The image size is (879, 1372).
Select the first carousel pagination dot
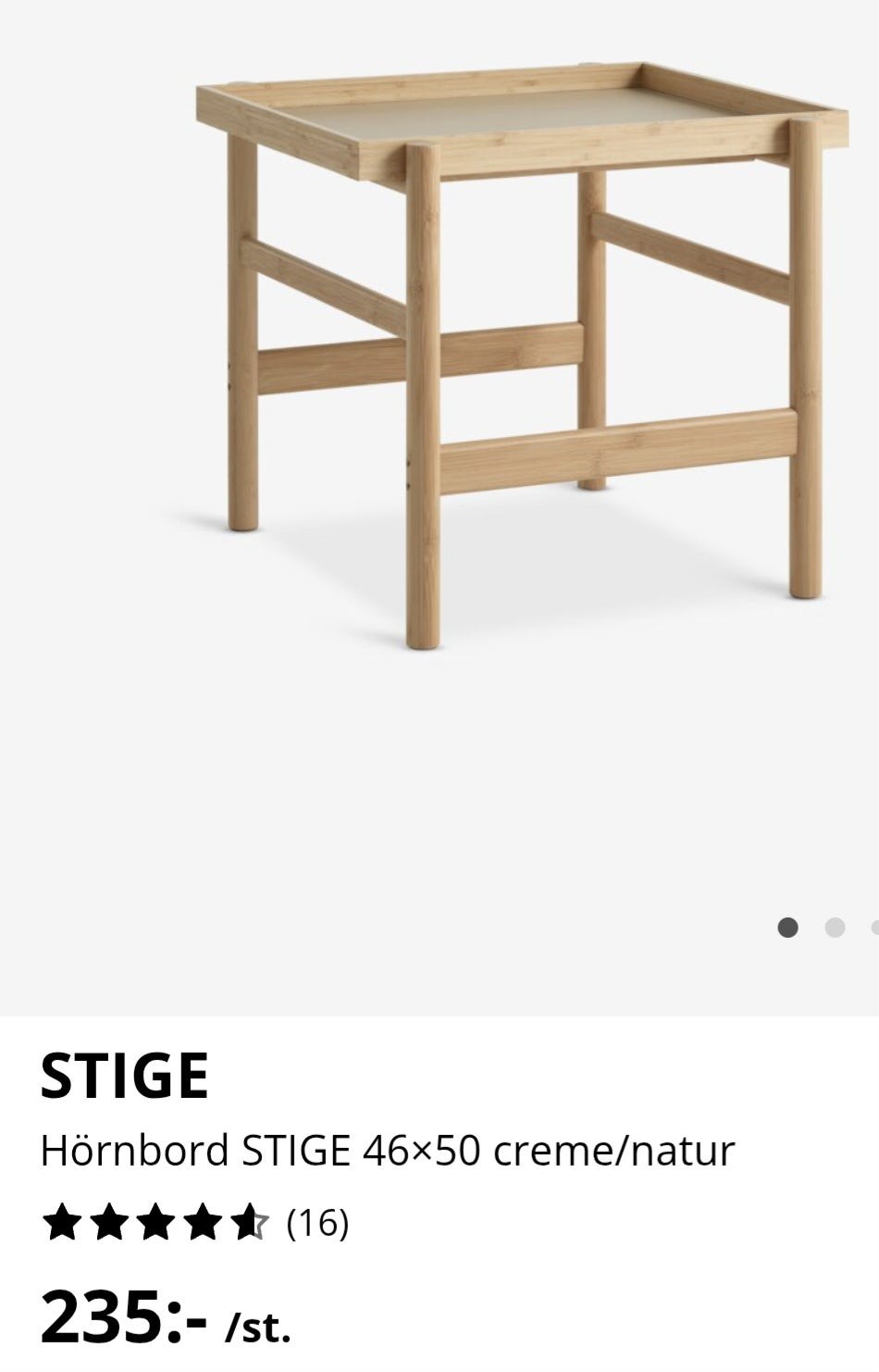tap(789, 925)
